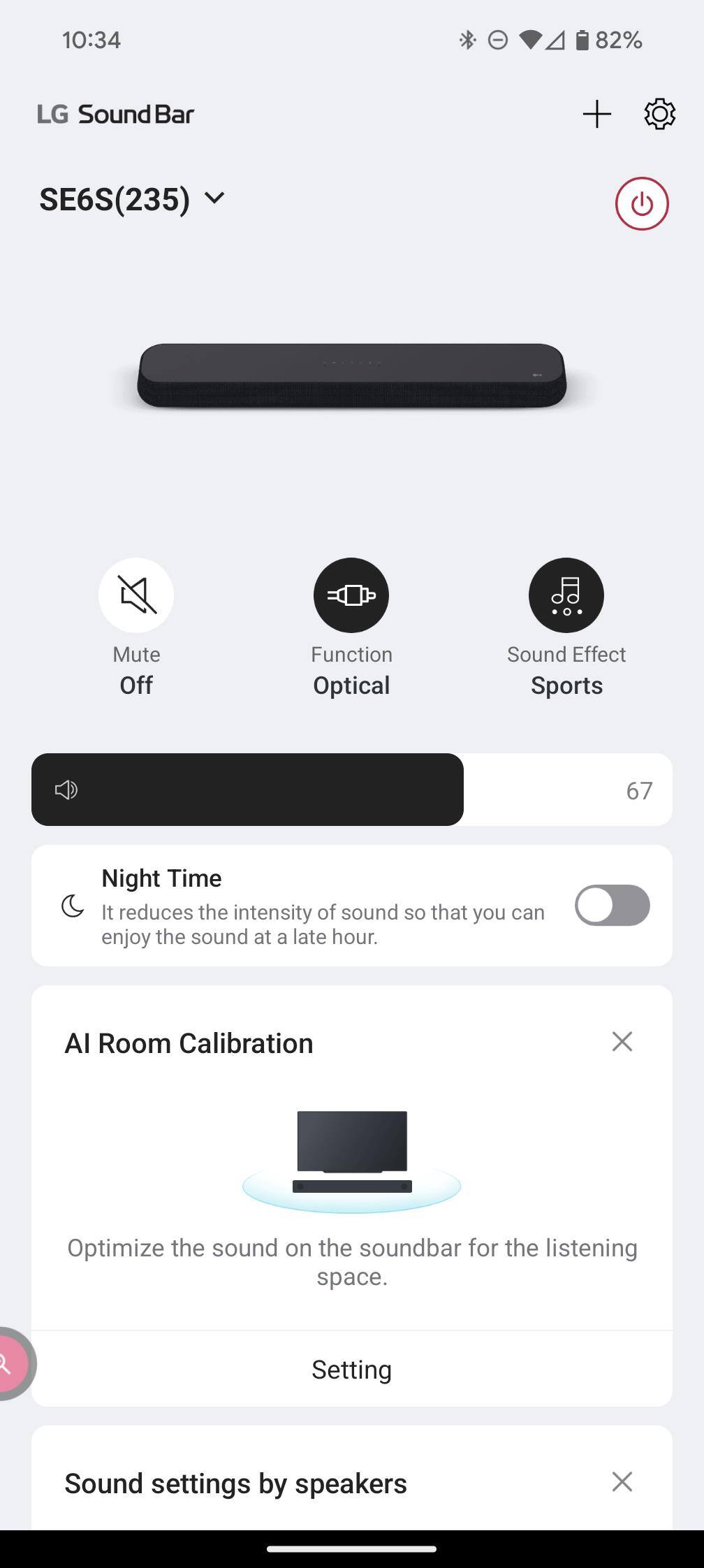Add a new device with plus icon
The width and height of the screenshot is (704, 1568).
[596, 114]
